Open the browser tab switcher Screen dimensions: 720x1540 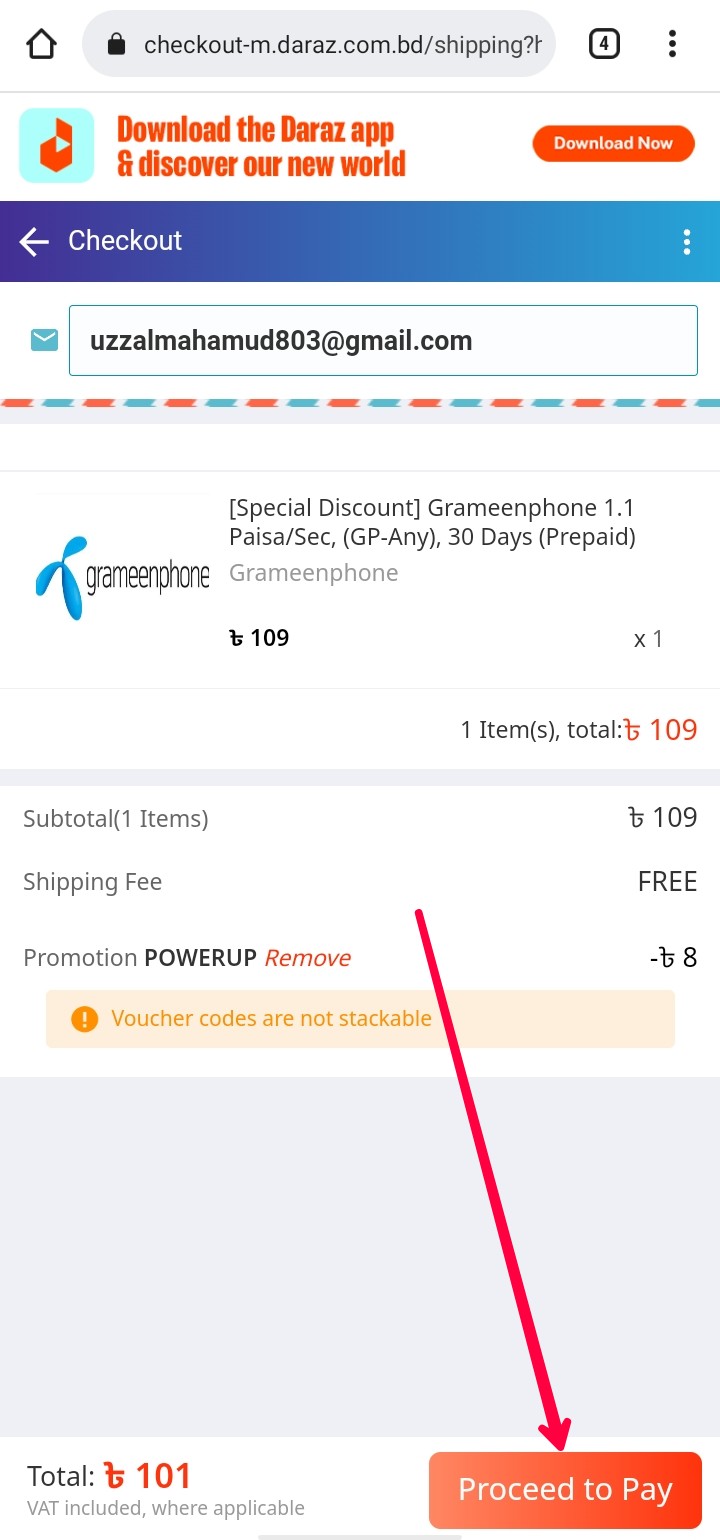(604, 44)
